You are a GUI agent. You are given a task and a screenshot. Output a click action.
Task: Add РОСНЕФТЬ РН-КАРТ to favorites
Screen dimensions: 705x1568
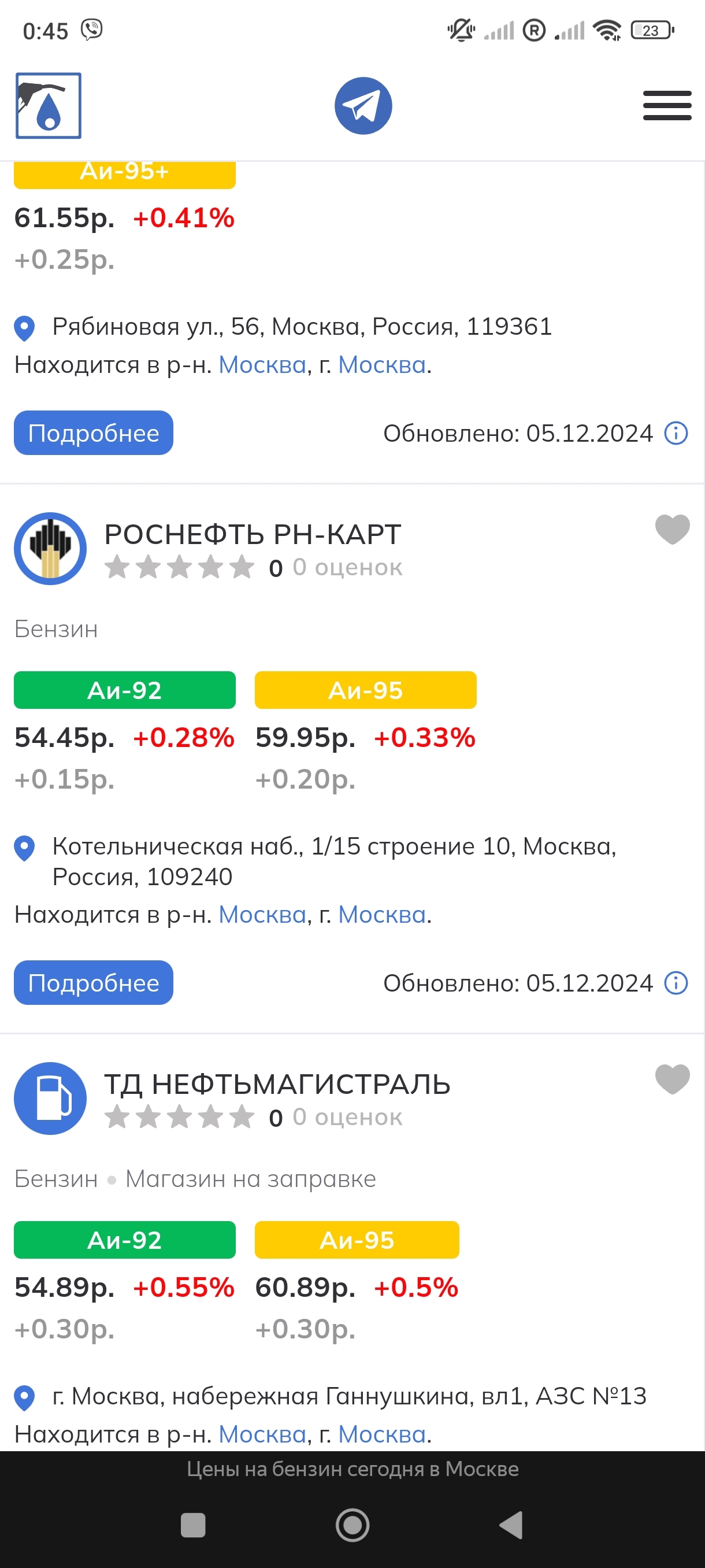(671, 528)
